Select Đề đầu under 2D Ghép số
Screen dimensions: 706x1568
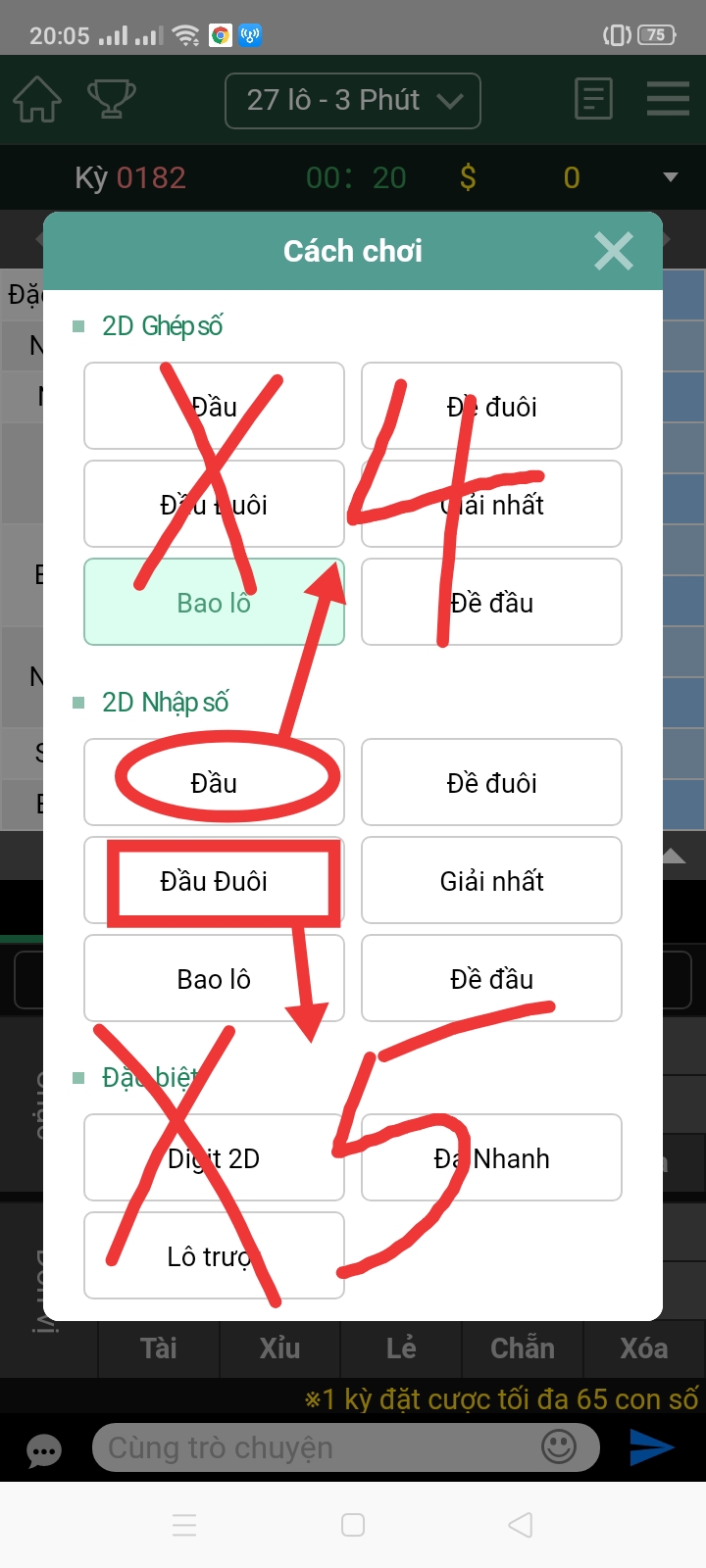[491, 602]
